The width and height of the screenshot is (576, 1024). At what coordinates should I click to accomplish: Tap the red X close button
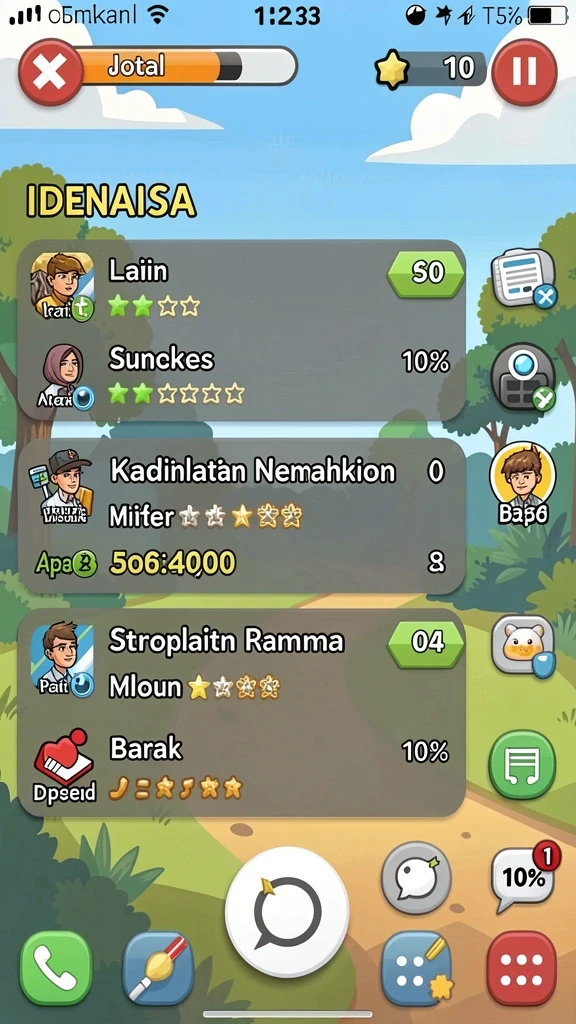coord(50,72)
